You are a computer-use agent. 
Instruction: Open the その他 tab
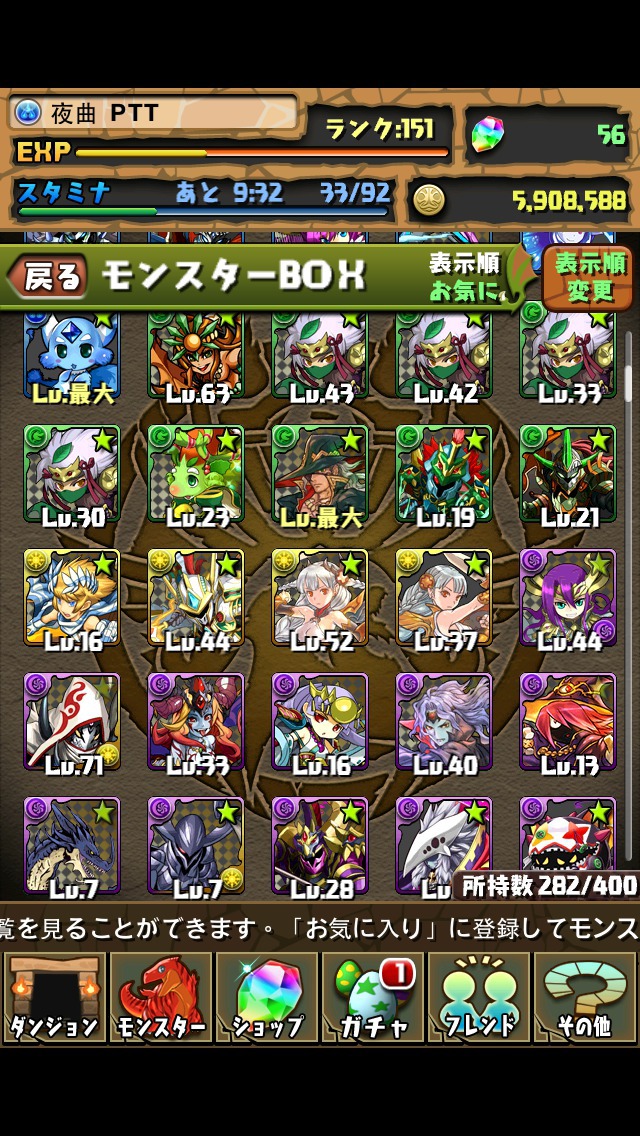tap(585, 997)
